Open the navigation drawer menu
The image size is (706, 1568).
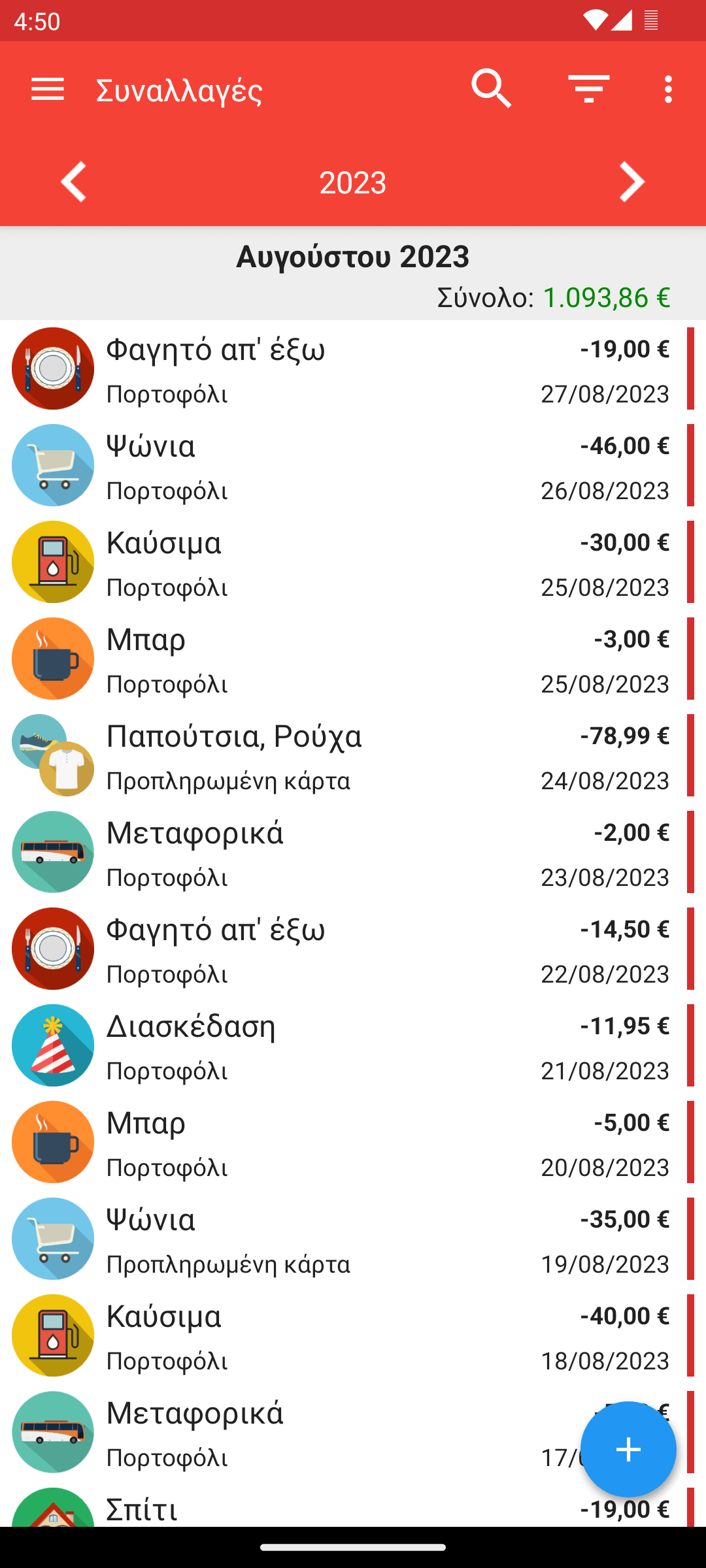[48, 89]
